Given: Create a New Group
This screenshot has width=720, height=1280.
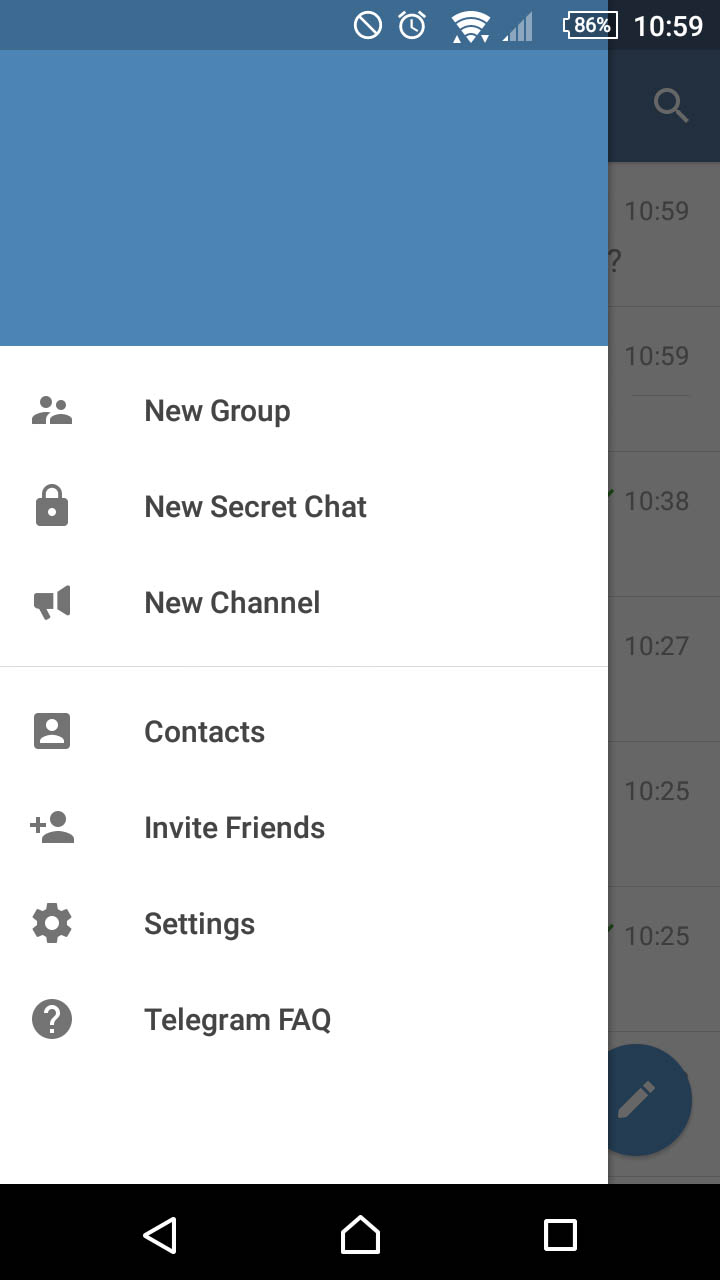Looking at the screenshot, I should coord(217,411).
